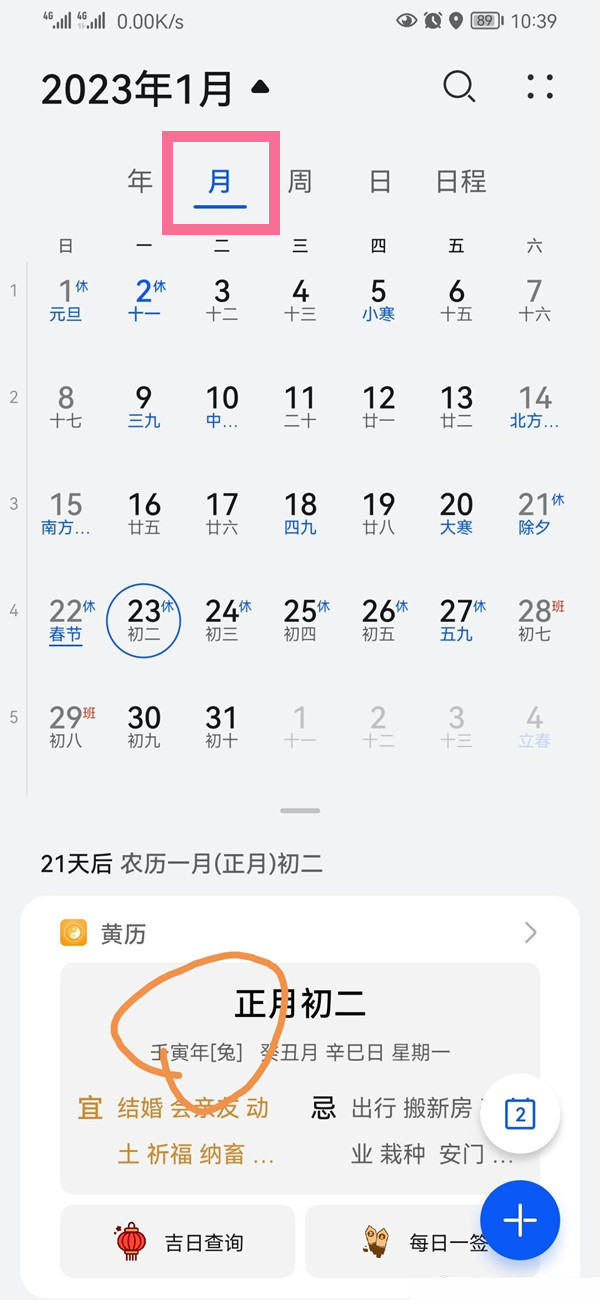Select the 月 view tab
The height and width of the screenshot is (1300, 600).
(220, 181)
